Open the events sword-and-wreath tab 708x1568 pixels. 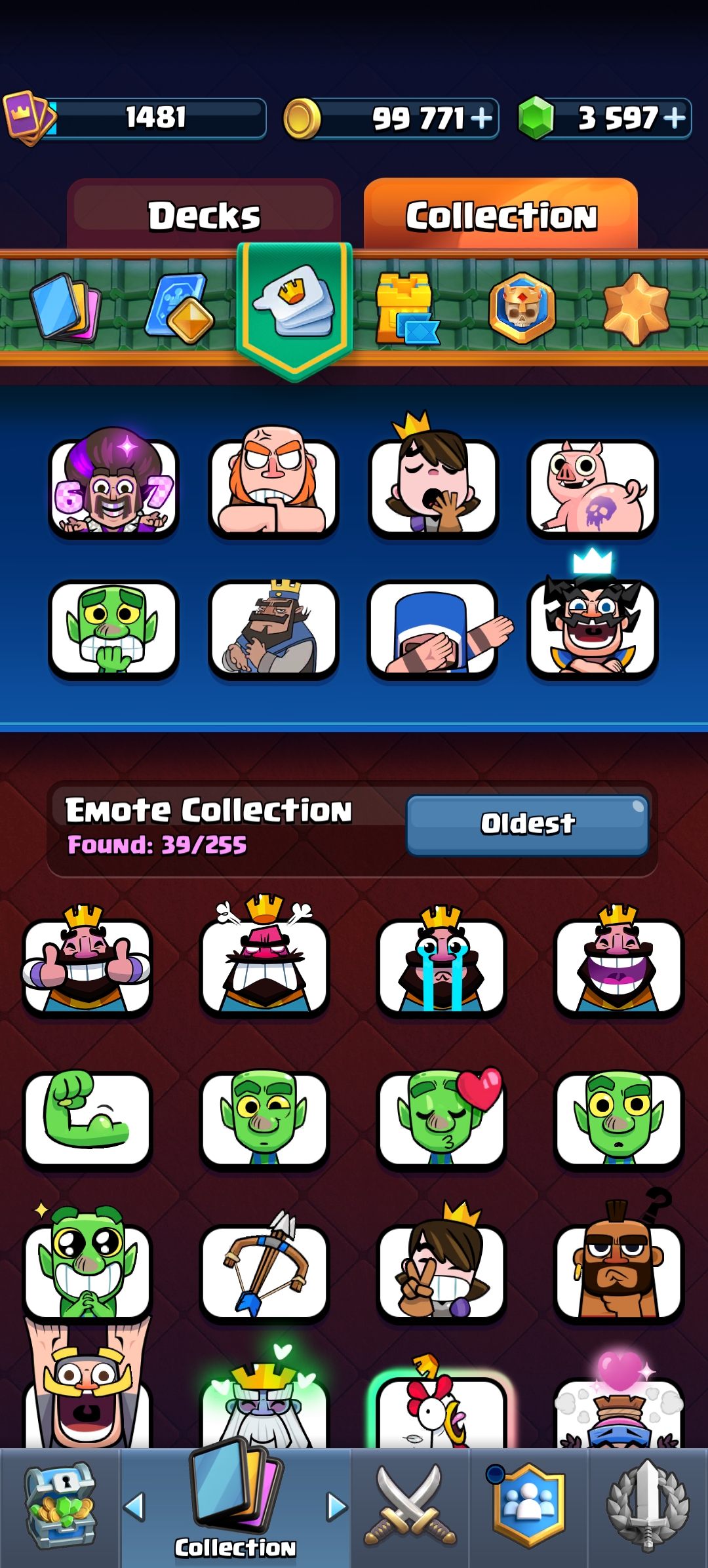pos(648,1508)
